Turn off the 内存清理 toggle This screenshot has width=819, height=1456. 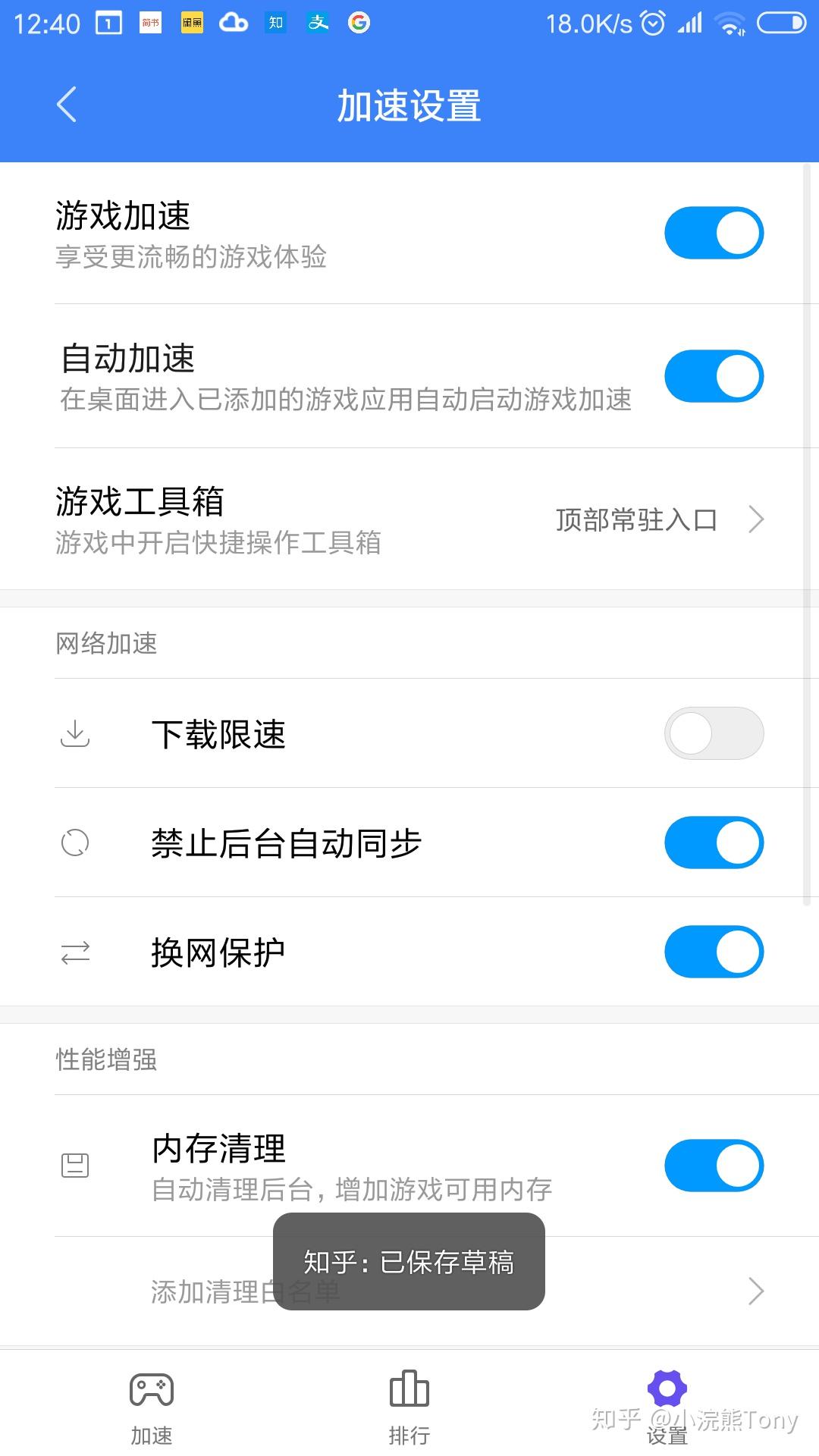pos(714,1166)
